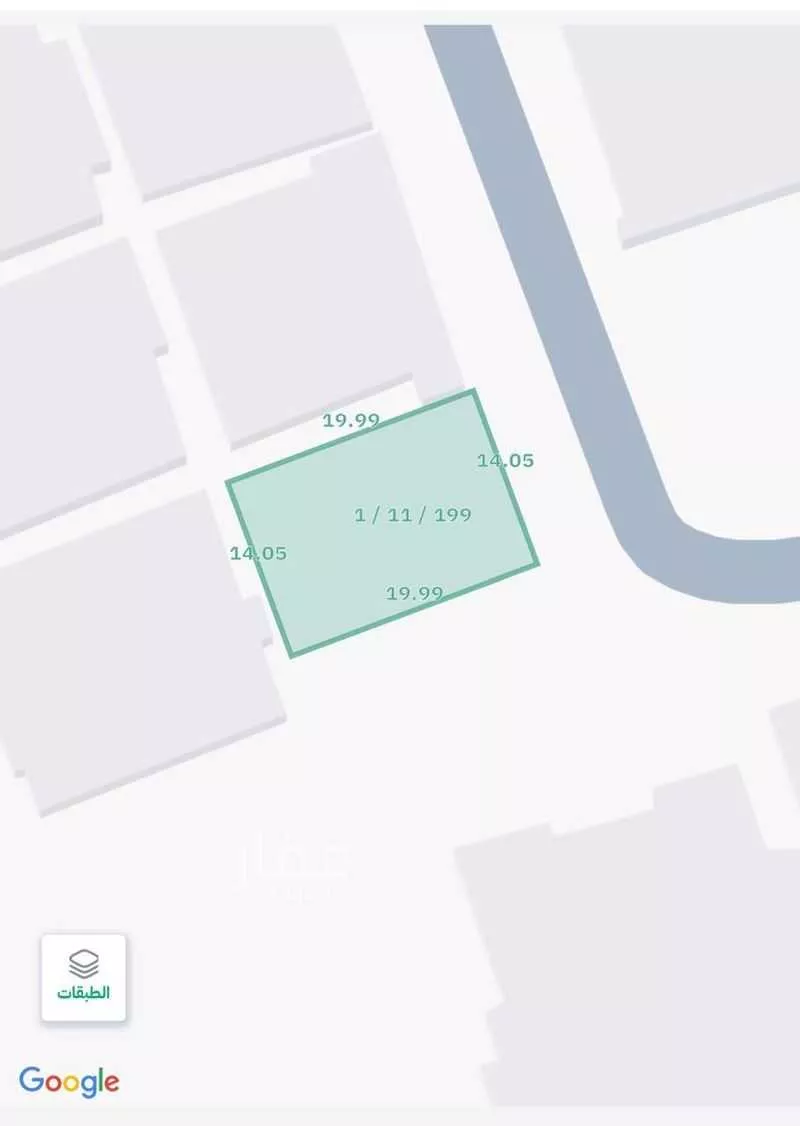Viewport: 800px width, 1126px height.
Task: Click the bottom dimension label 19.99
Action: [x=414, y=592]
